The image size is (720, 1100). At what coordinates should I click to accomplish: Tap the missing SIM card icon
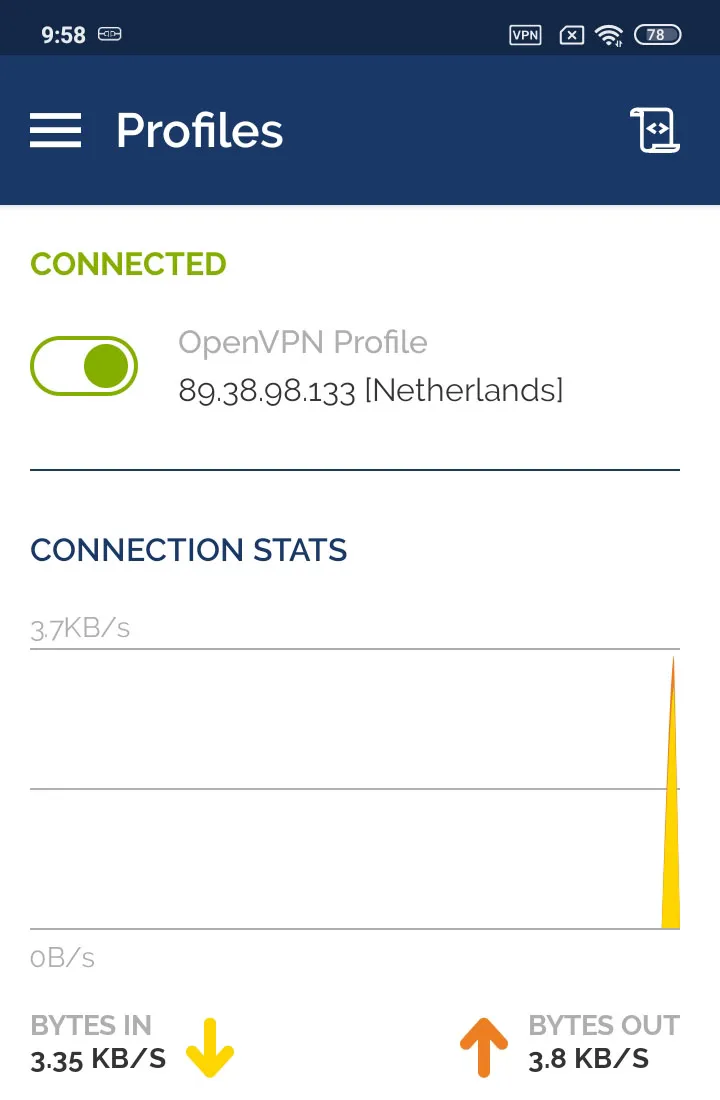tap(571, 35)
